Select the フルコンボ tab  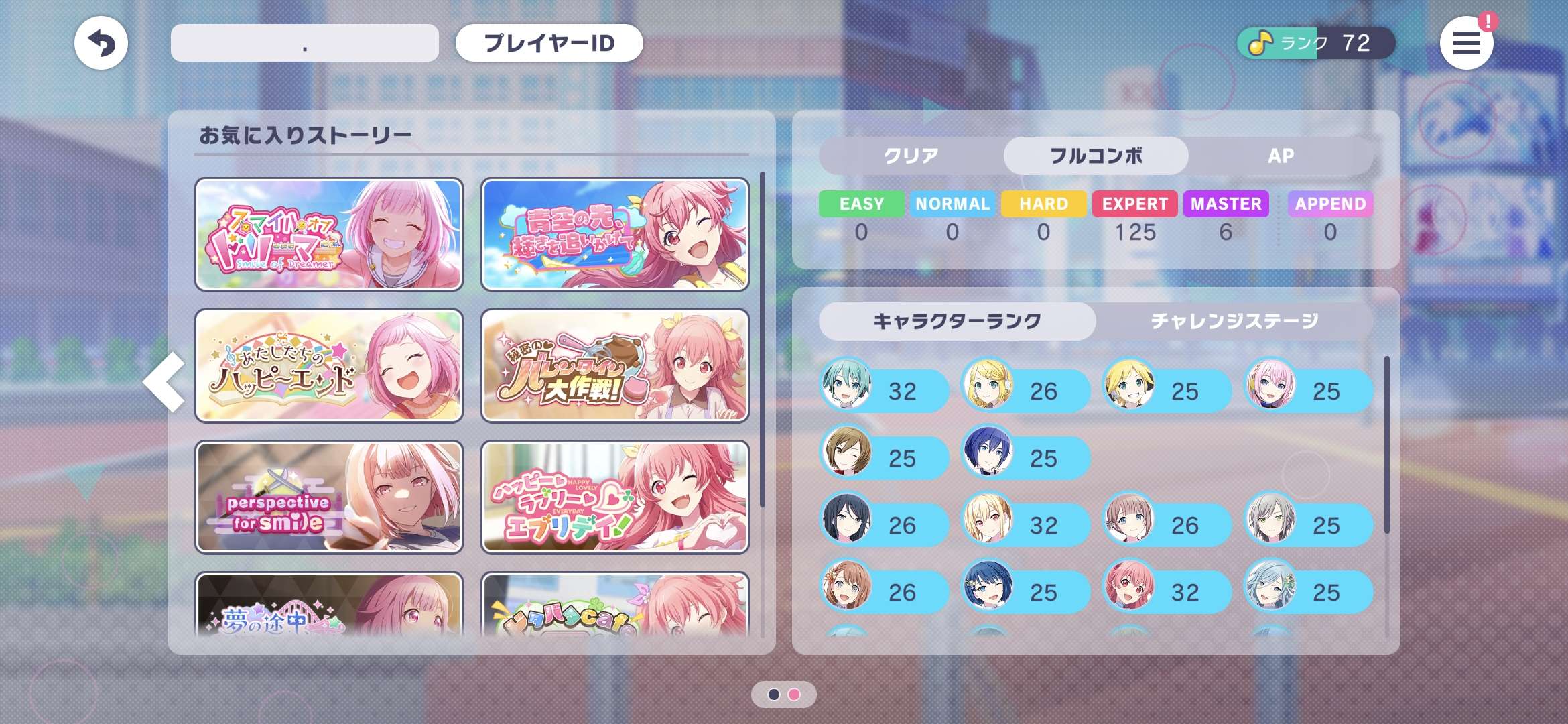pos(1096,156)
